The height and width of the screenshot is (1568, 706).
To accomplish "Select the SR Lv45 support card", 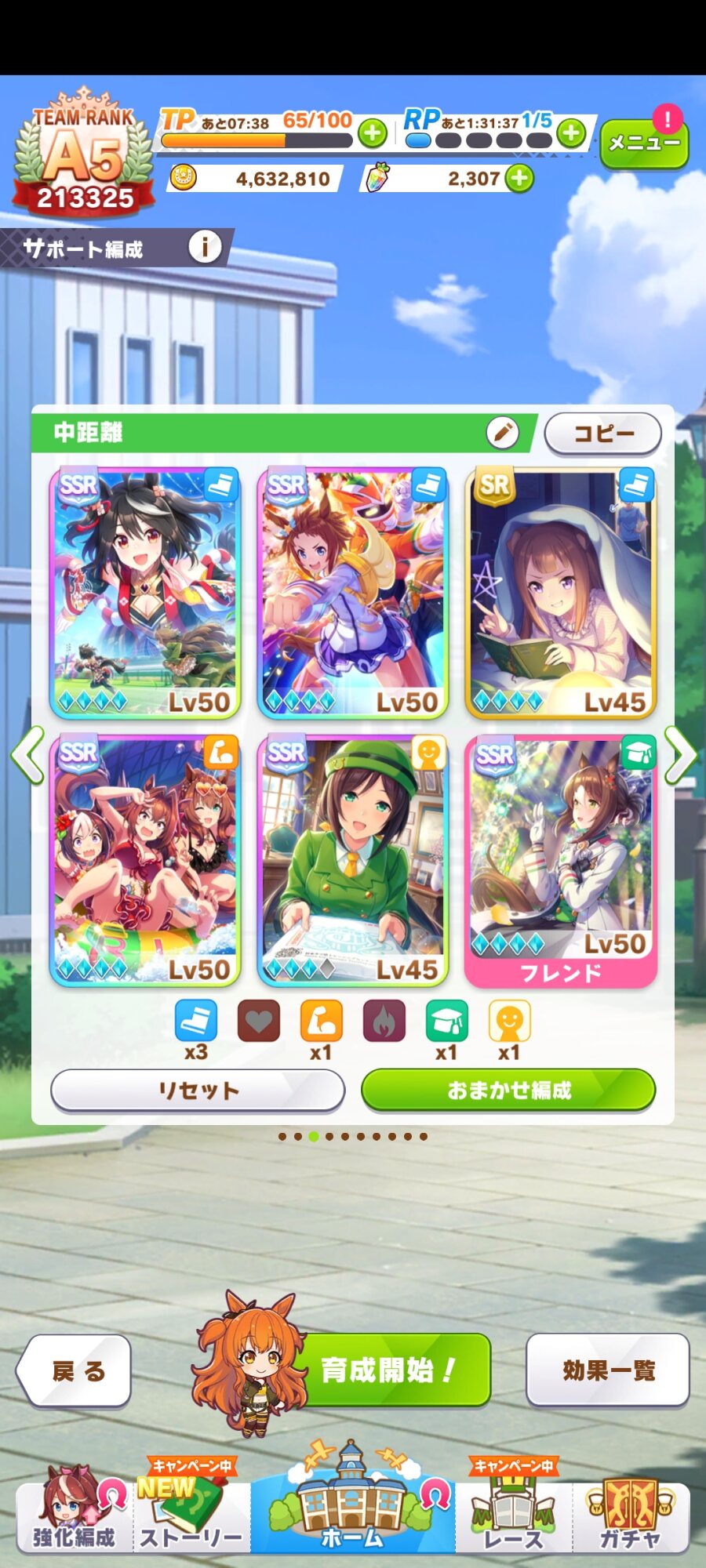I will tap(561, 593).
